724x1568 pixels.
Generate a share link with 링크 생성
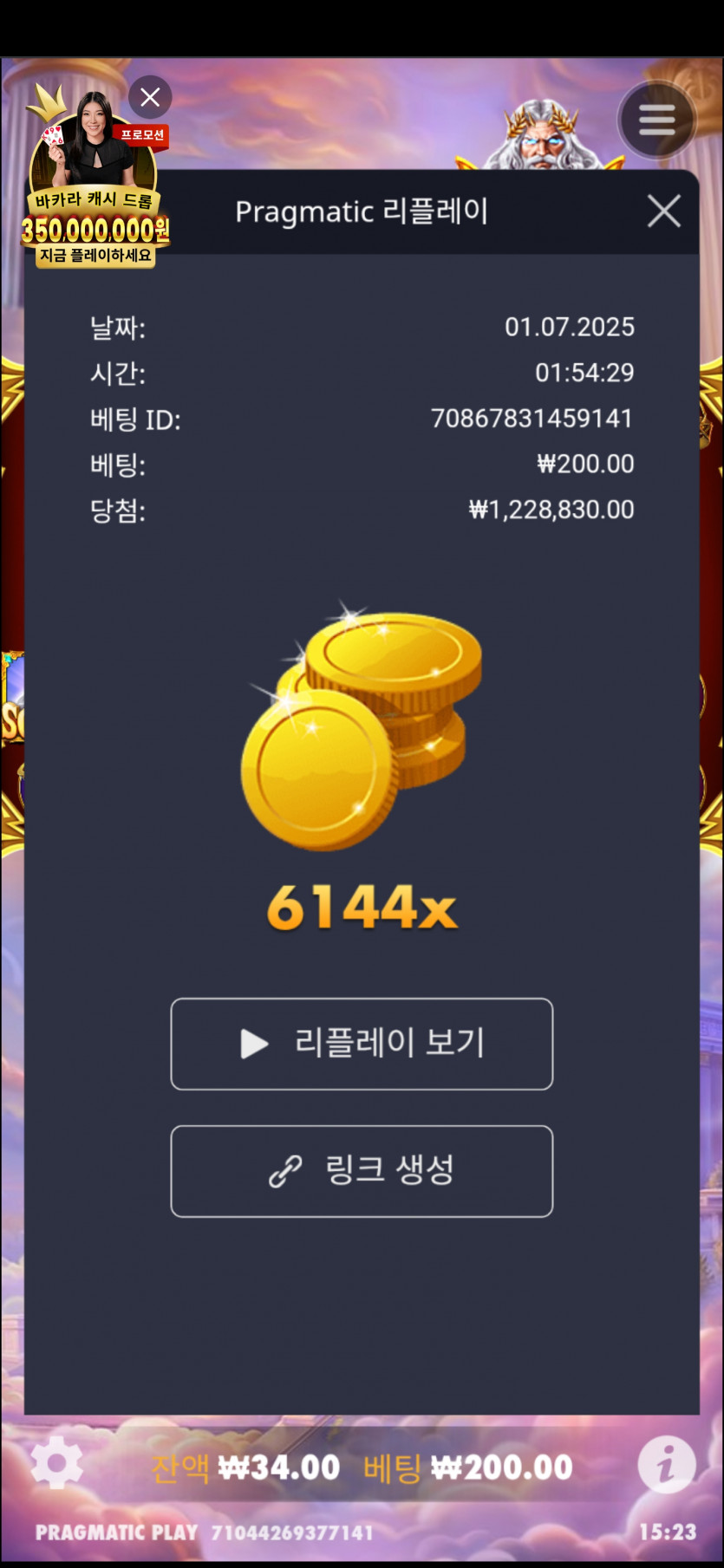362,1171
